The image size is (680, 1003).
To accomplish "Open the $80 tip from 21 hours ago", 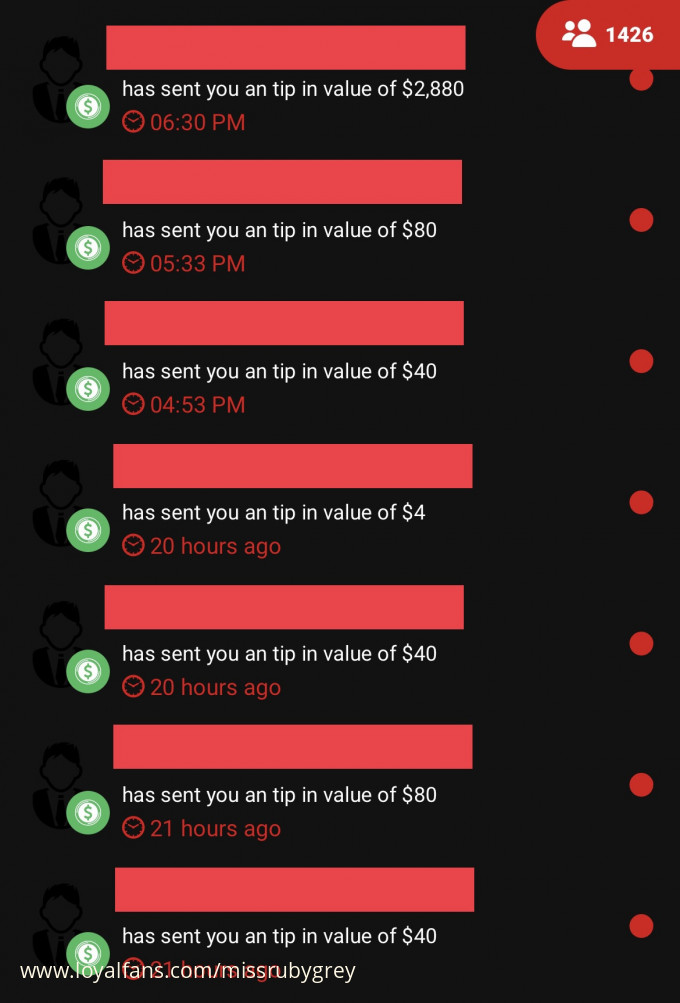I will pos(279,795).
